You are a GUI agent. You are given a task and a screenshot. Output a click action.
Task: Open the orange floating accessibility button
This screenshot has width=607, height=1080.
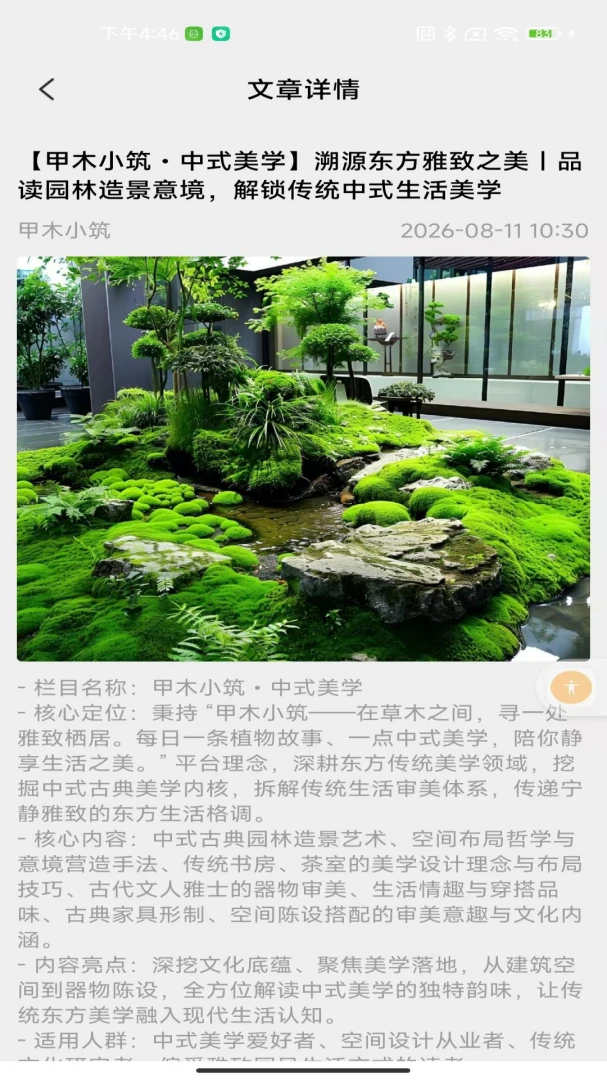click(x=571, y=687)
